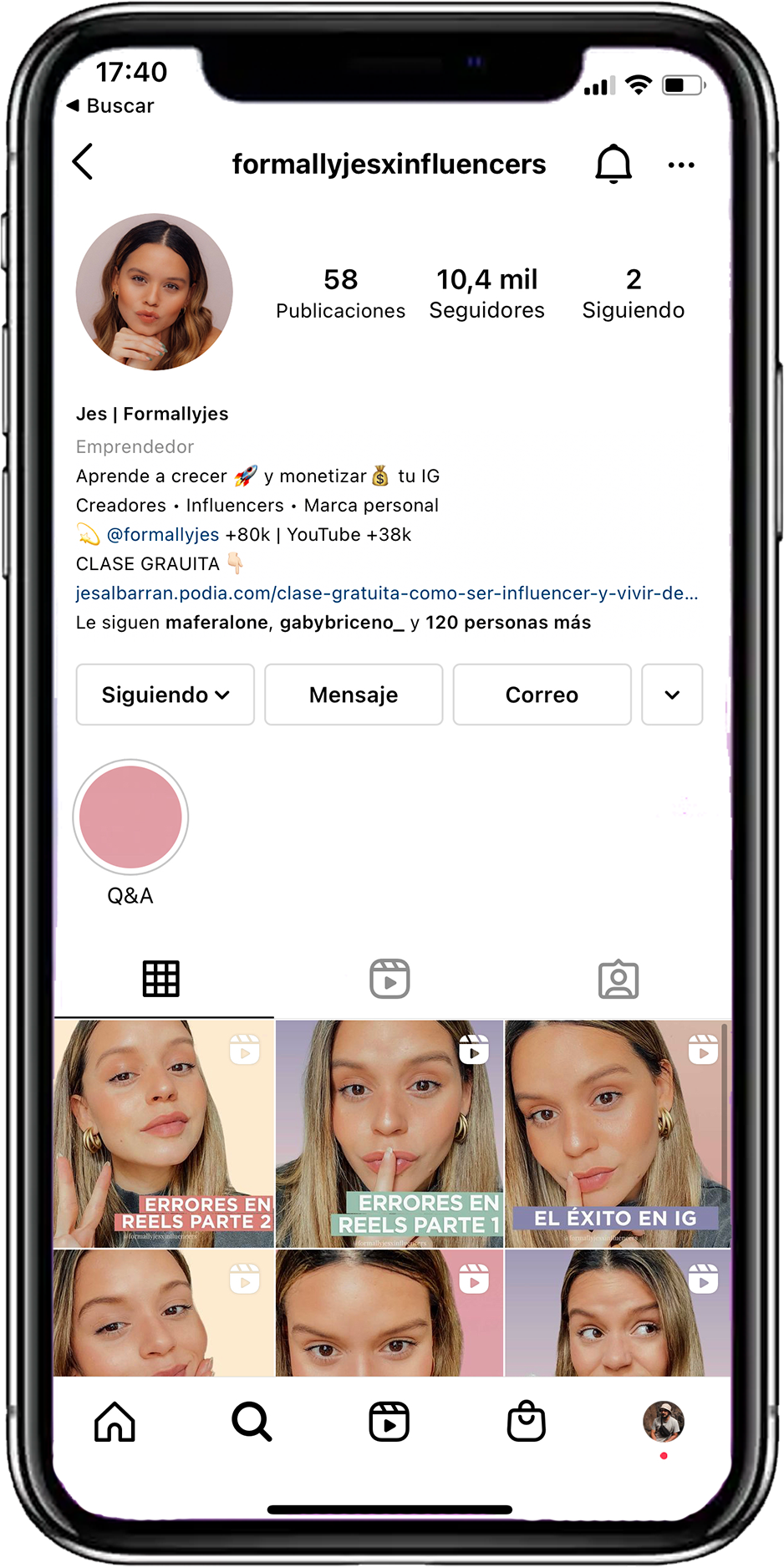Tap your profile avatar in bottom bar
This screenshot has height=1568, width=784.
pyautogui.click(x=663, y=1421)
